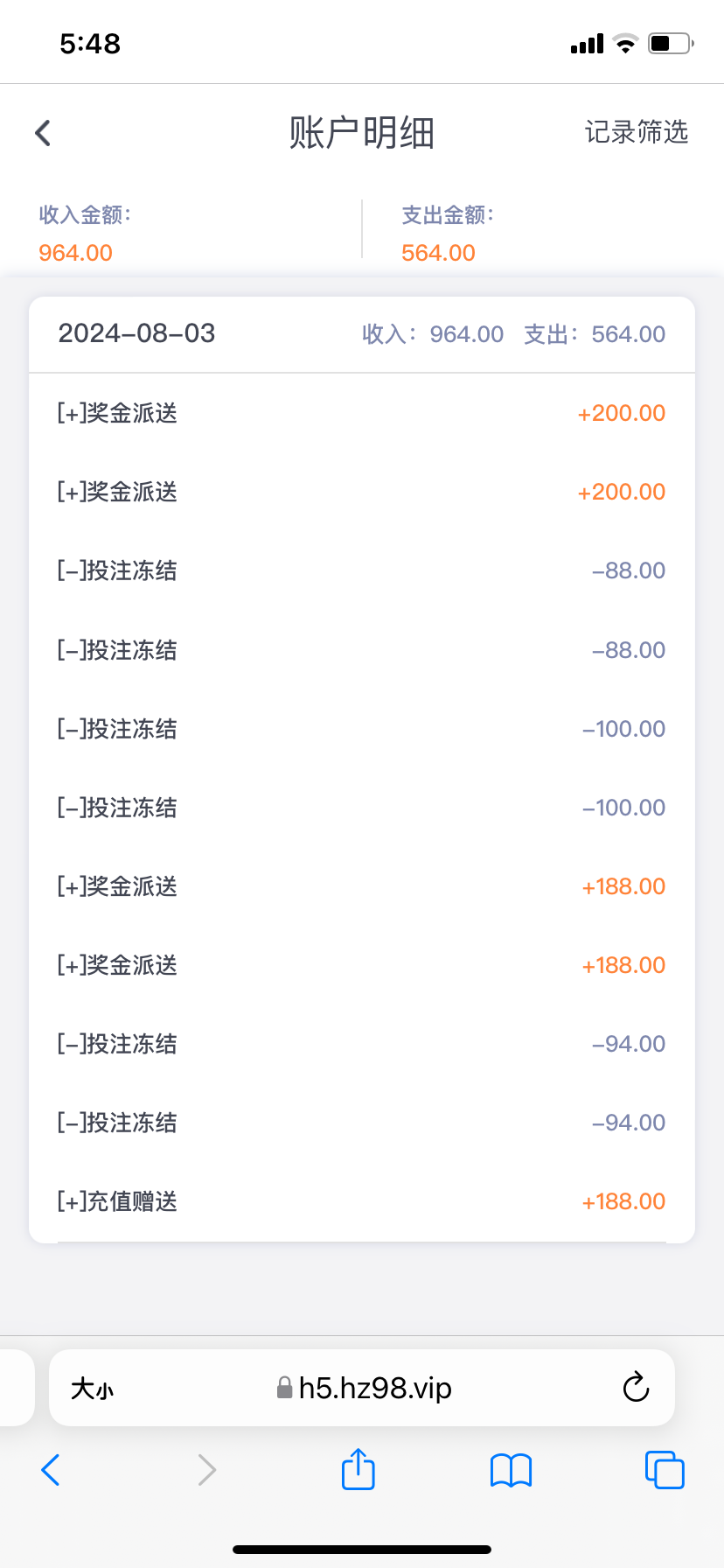Show all open Safari tabs
This screenshot has height=1568, width=724.
[665, 1470]
